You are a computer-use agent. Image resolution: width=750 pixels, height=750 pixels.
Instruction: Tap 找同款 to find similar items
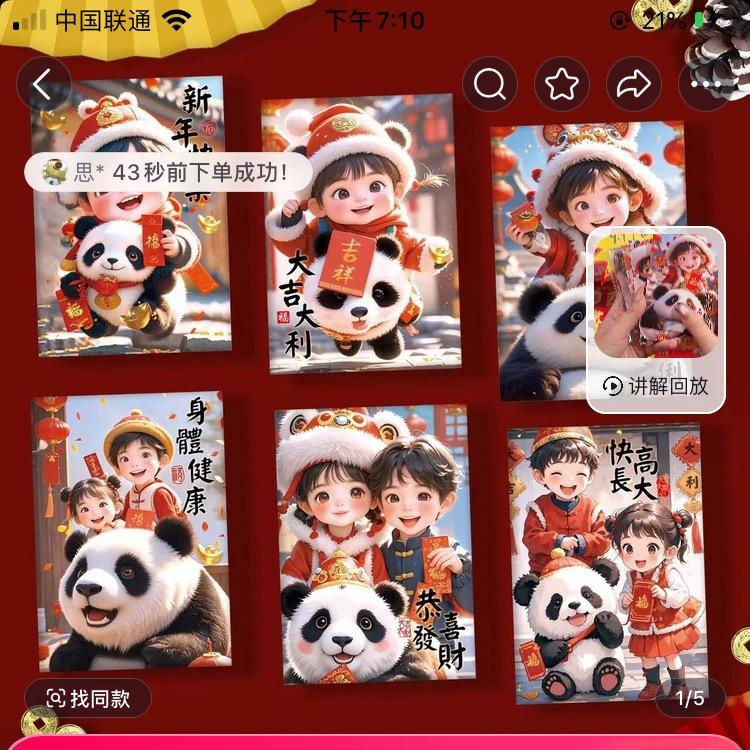point(88,698)
